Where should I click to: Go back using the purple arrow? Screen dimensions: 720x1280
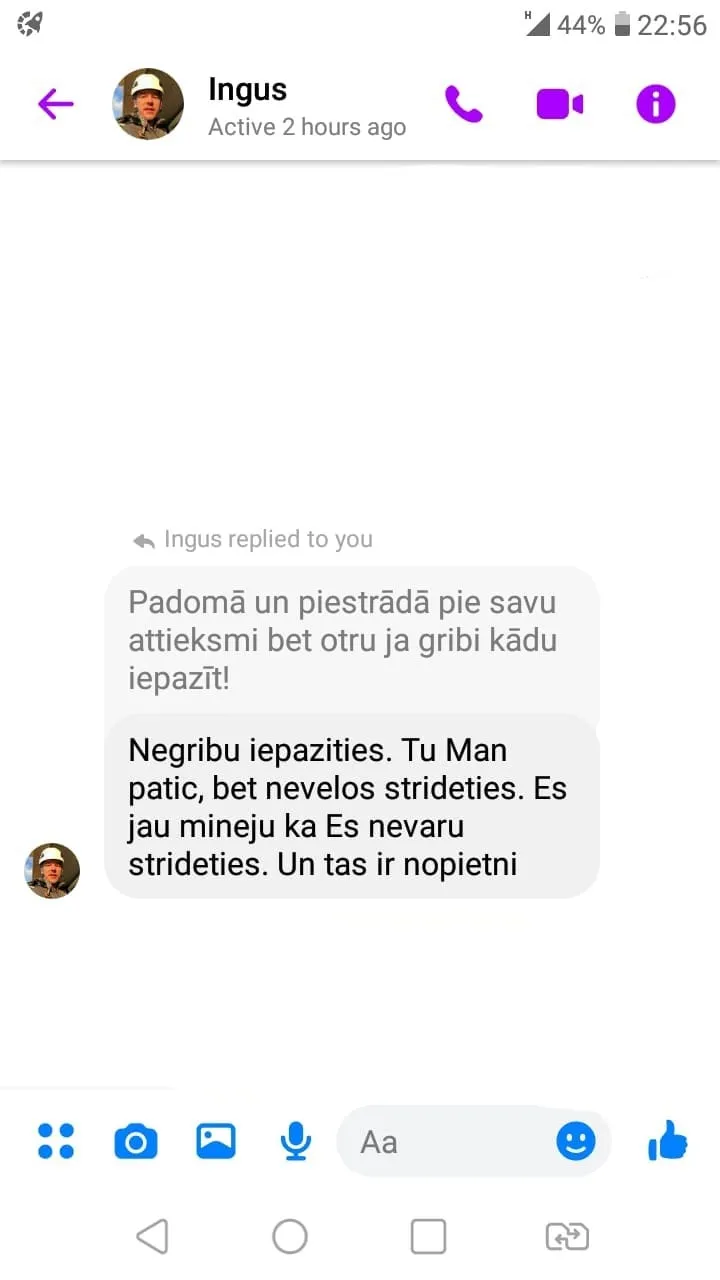coord(56,104)
